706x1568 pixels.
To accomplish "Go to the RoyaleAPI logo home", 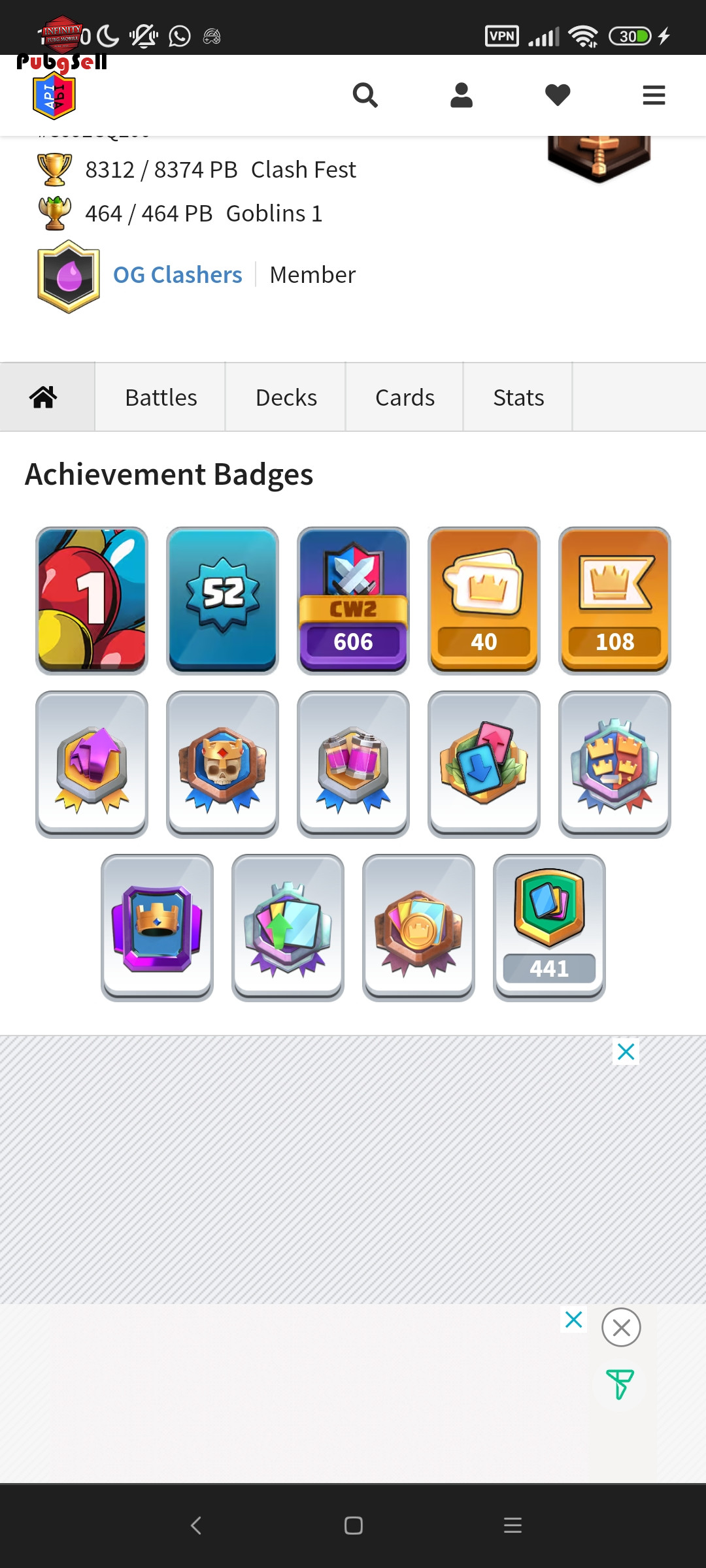I will pyautogui.click(x=54, y=95).
